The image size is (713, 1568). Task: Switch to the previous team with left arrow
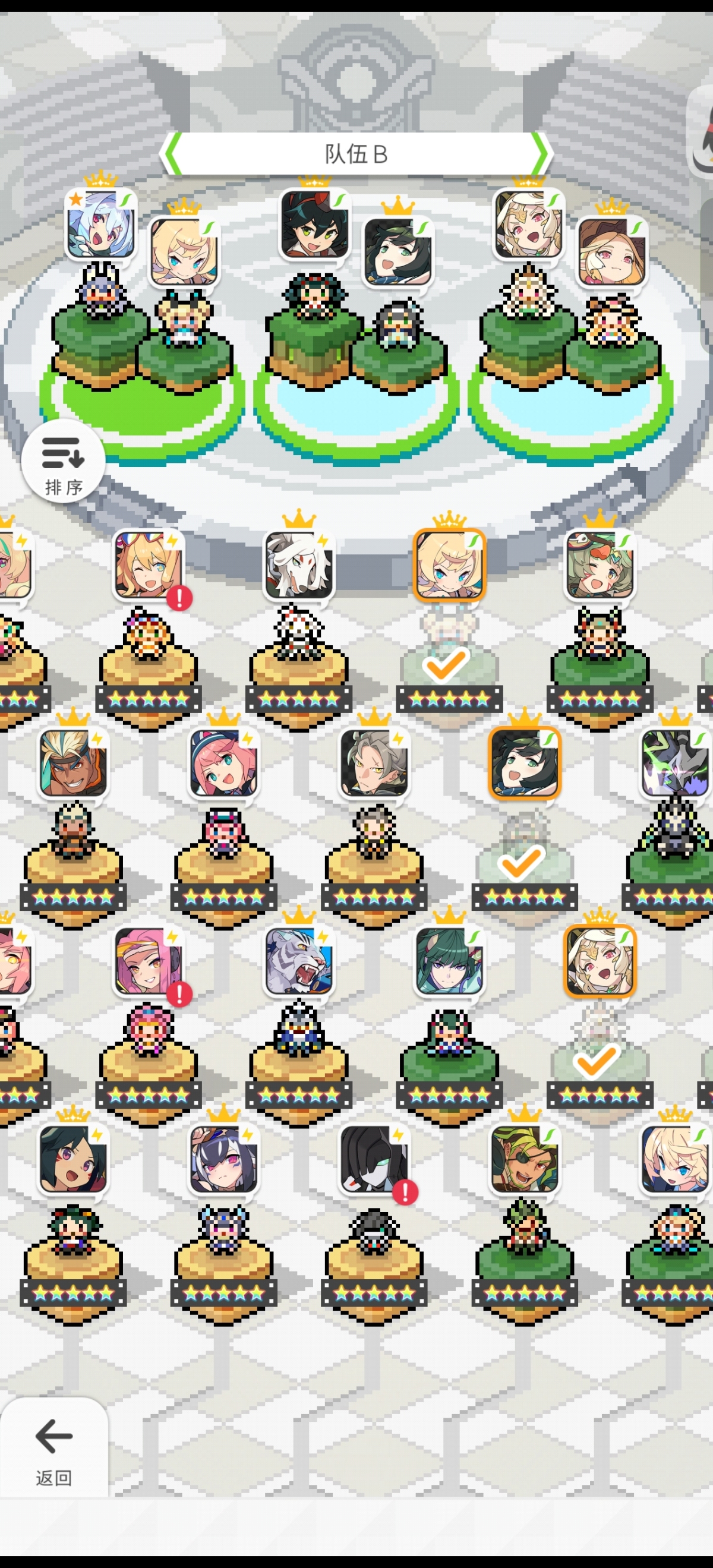(172, 154)
